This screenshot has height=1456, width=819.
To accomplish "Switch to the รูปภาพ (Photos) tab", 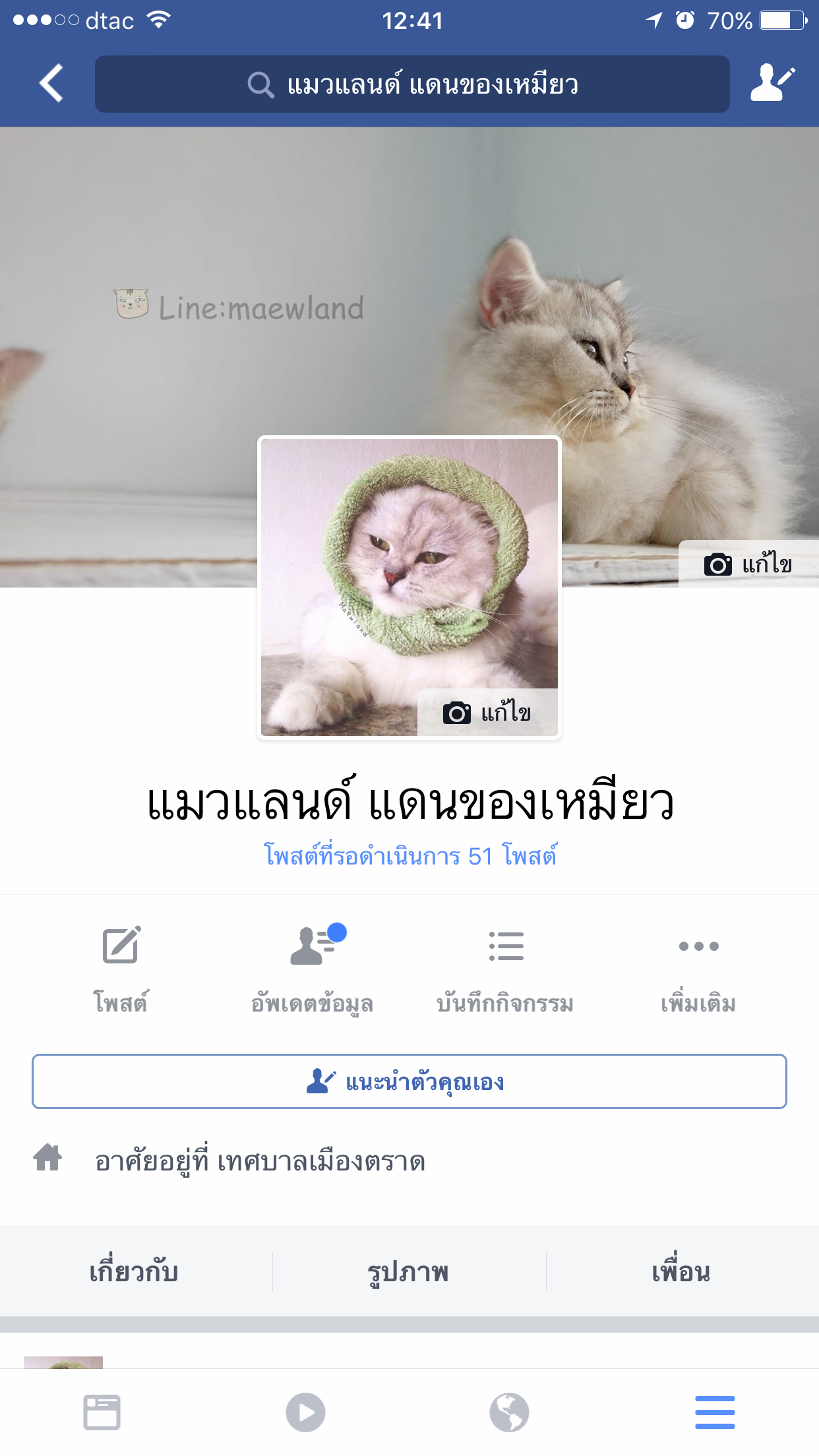I will tap(409, 1272).
